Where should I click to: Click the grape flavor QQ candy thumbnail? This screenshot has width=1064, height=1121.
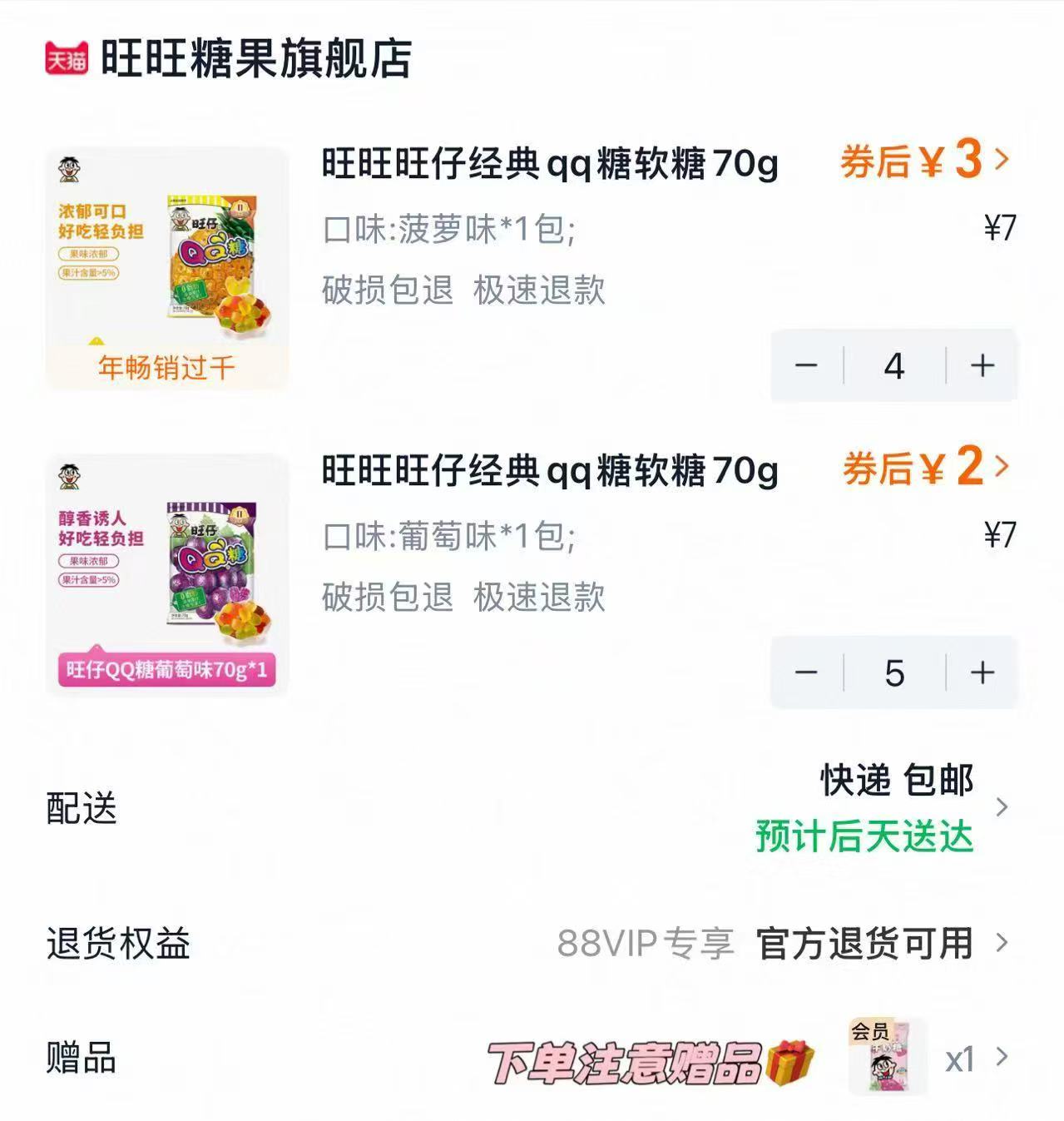(x=166, y=574)
